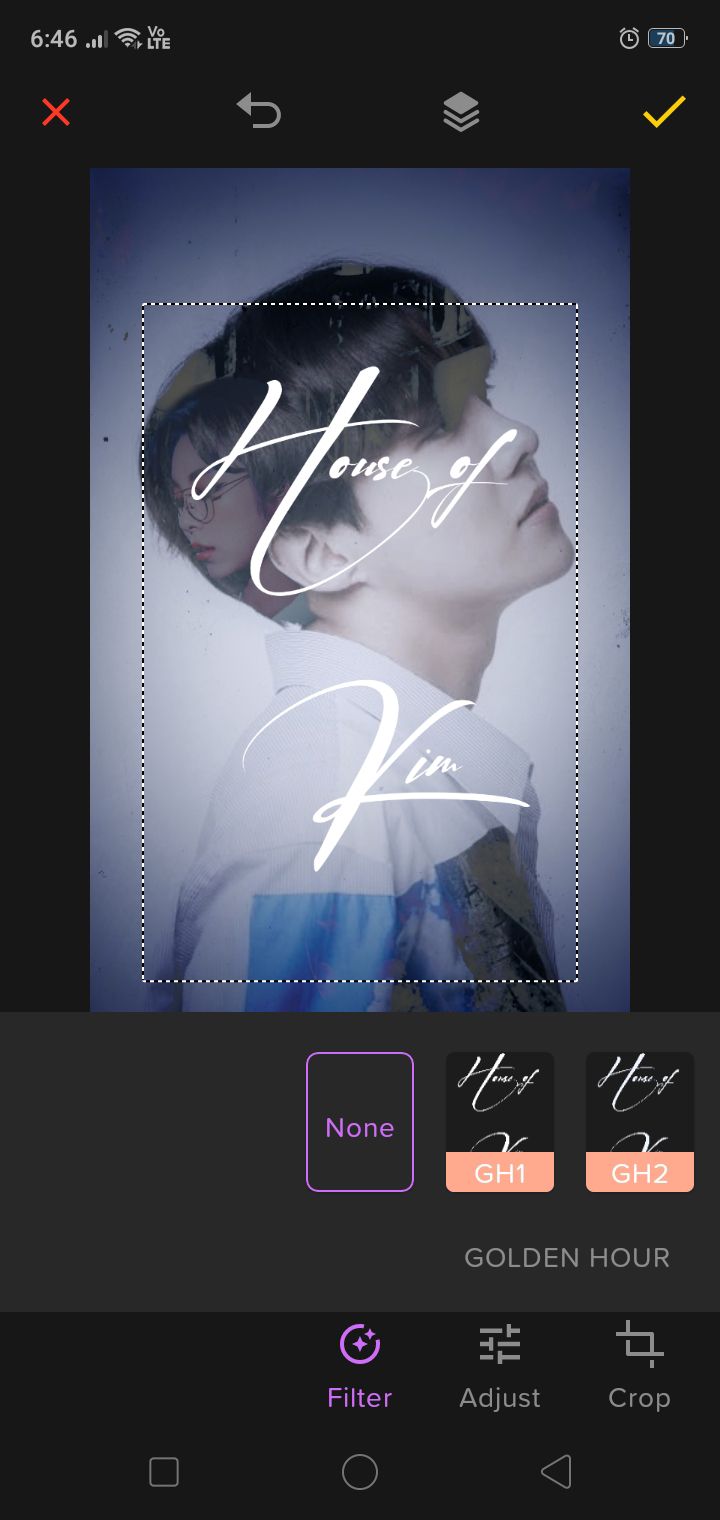Go to the home screen
This screenshot has height=1520, width=720.
pyautogui.click(x=360, y=1472)
